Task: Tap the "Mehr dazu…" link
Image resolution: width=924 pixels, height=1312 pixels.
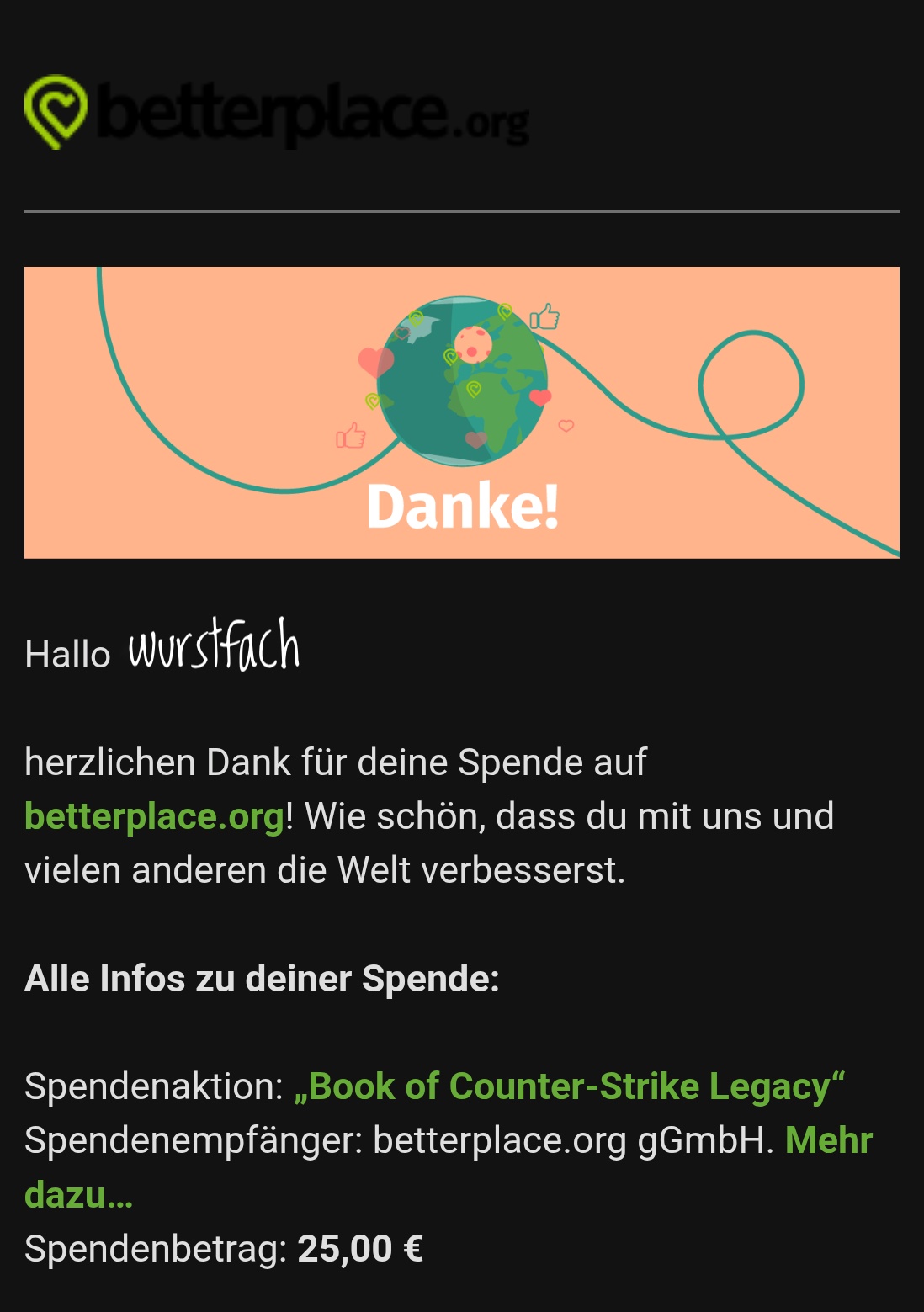Action: click(x=828, y=1141)
